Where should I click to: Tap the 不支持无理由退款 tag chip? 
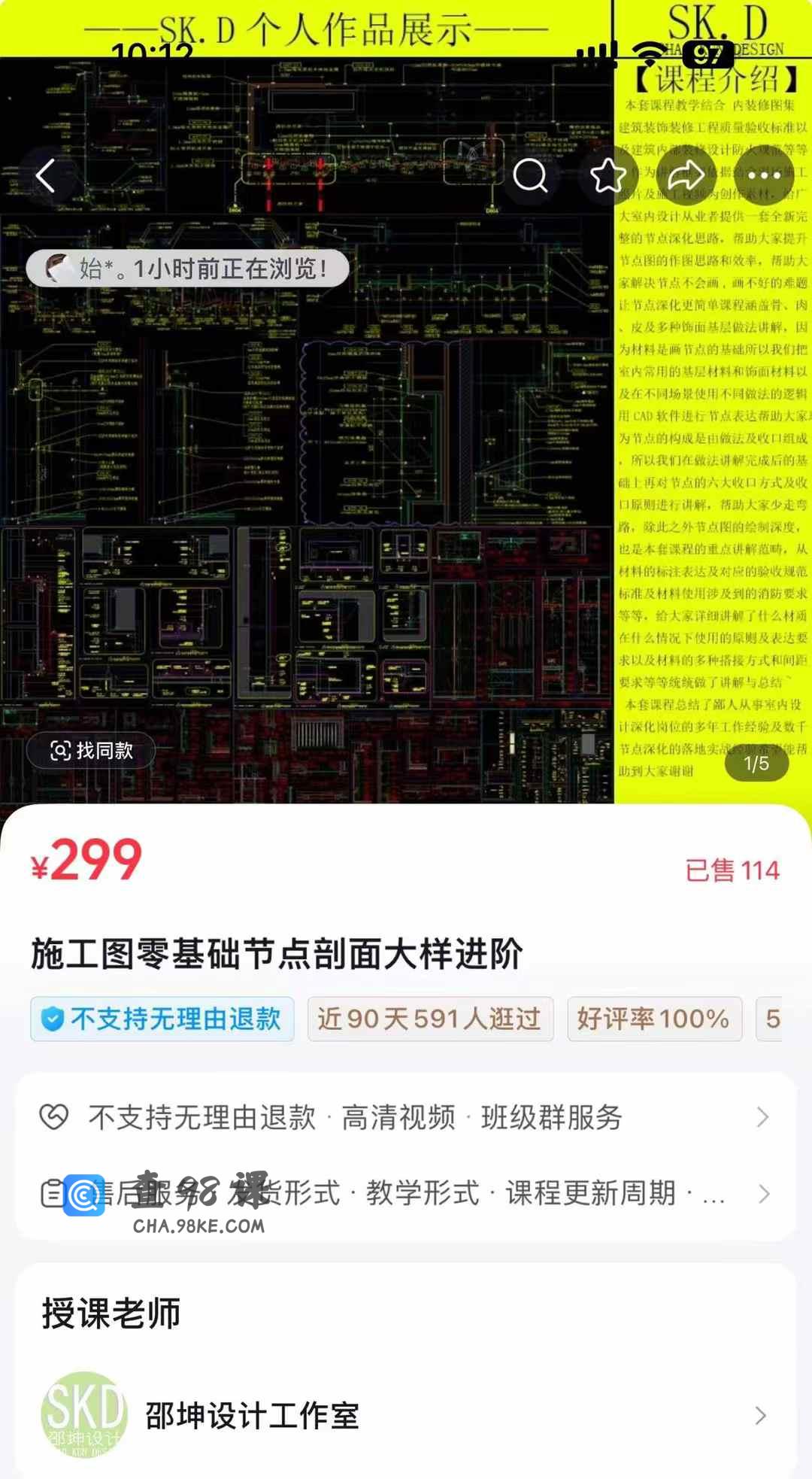pos(162,1019)
